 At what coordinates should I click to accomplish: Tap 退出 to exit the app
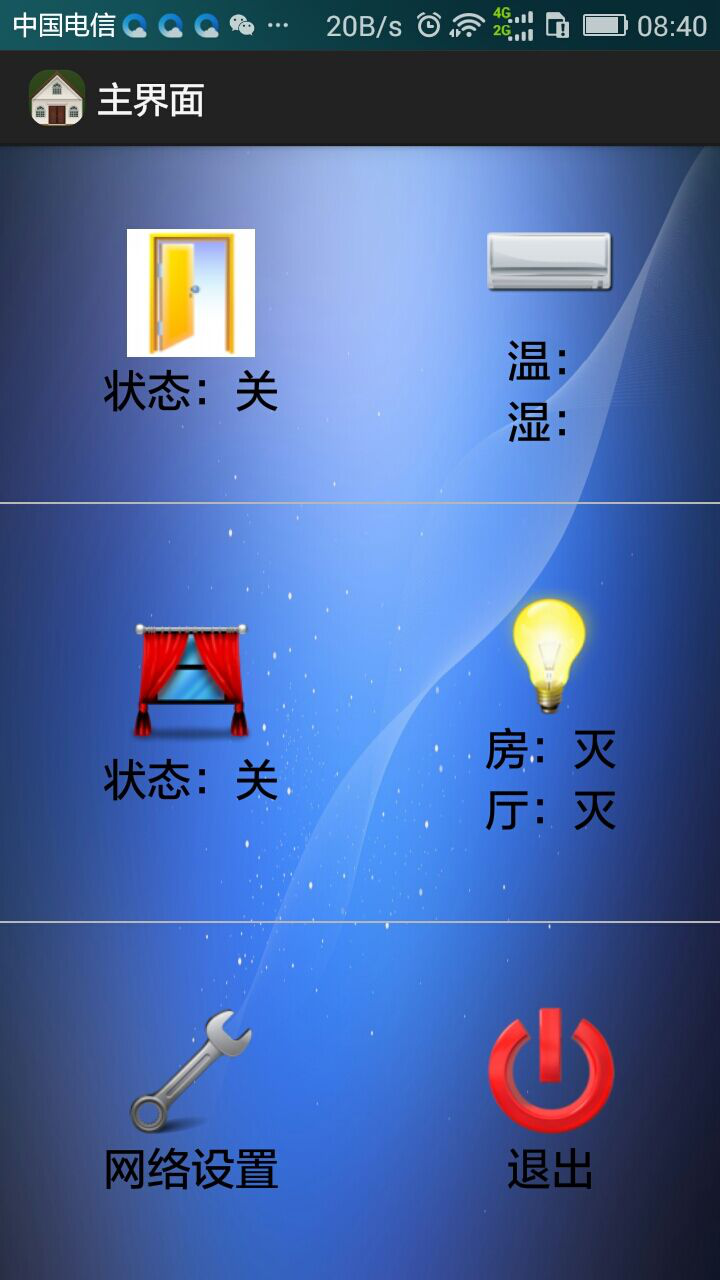click(550, 1168)
